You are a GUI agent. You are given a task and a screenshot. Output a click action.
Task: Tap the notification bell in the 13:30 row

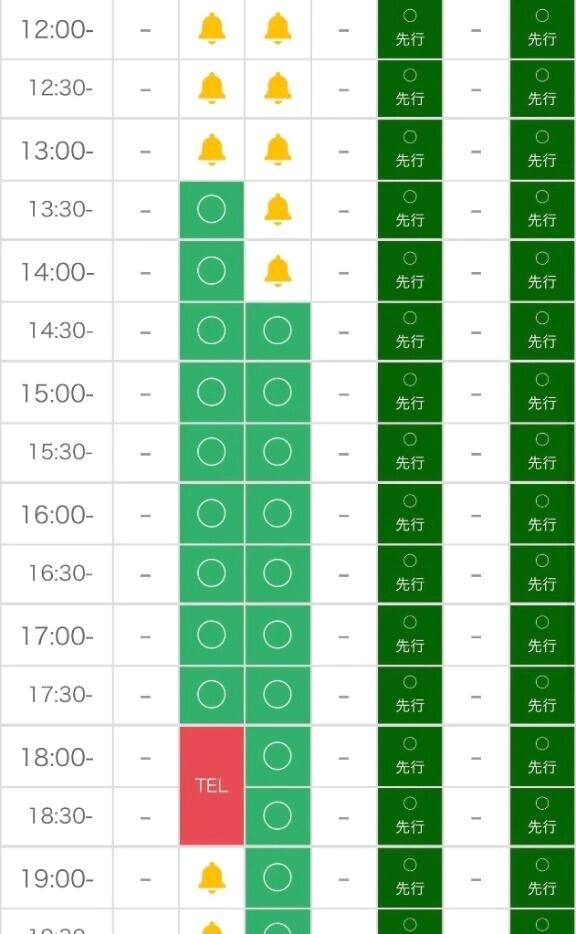click(x=278, y=210)
